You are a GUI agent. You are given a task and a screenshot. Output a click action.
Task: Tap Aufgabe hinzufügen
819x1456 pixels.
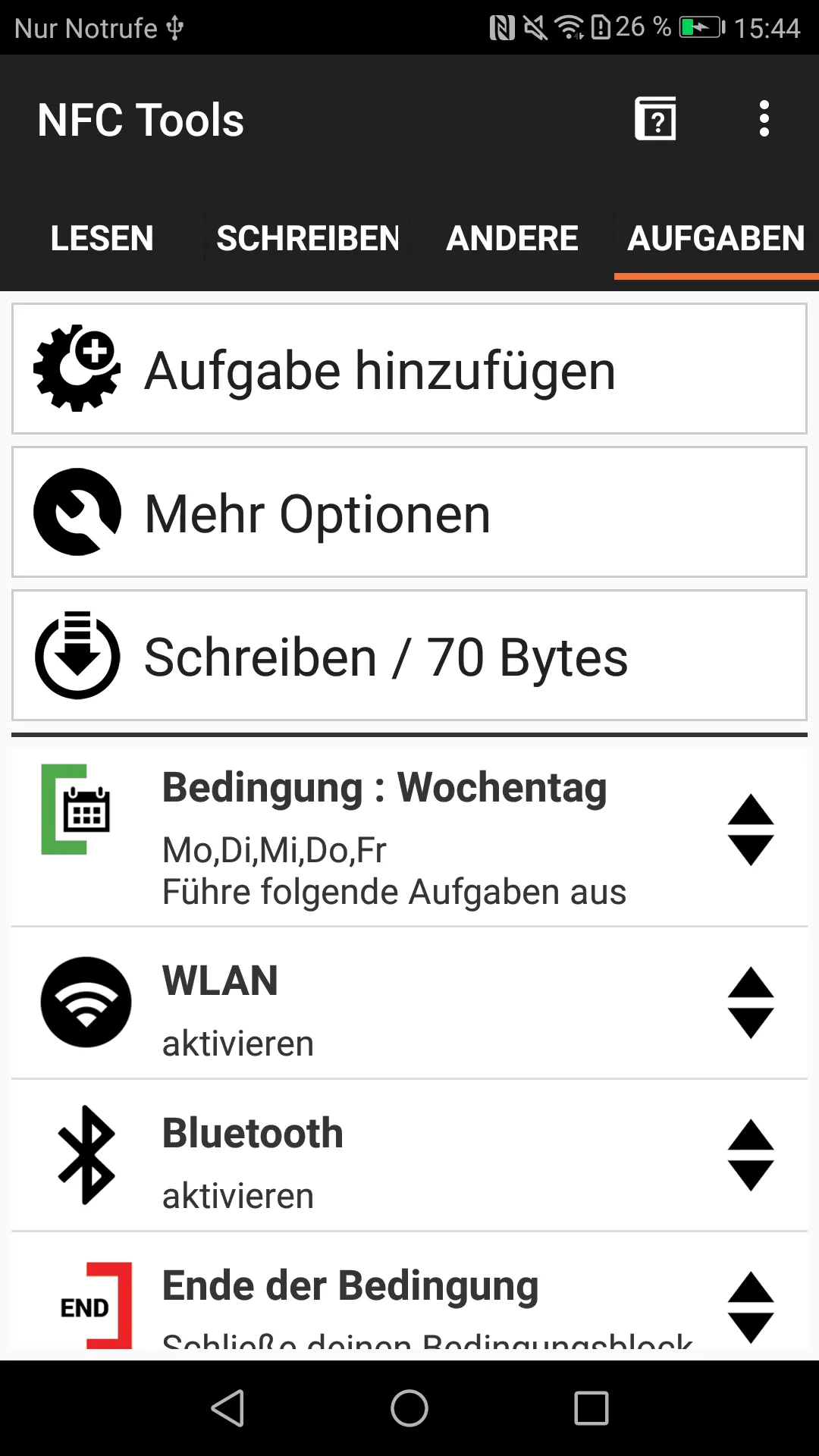coord(409,369)
